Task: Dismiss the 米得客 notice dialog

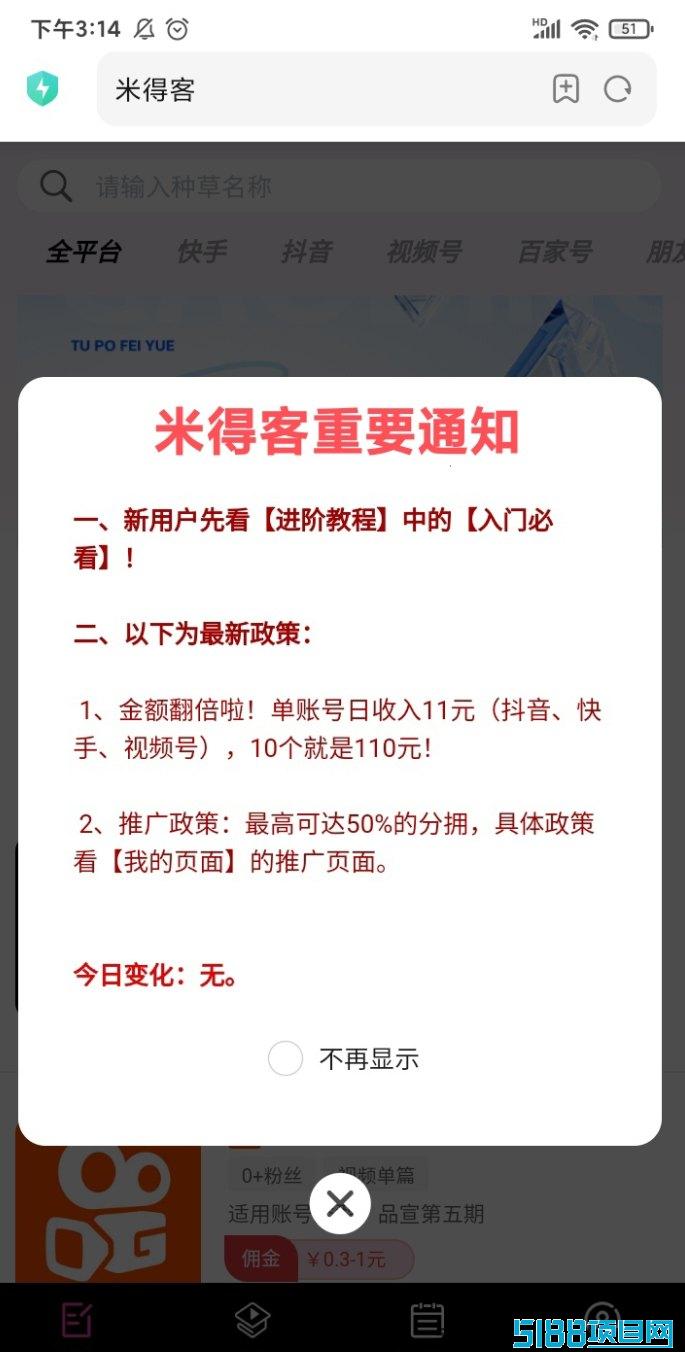Action: click(340, 1204)
